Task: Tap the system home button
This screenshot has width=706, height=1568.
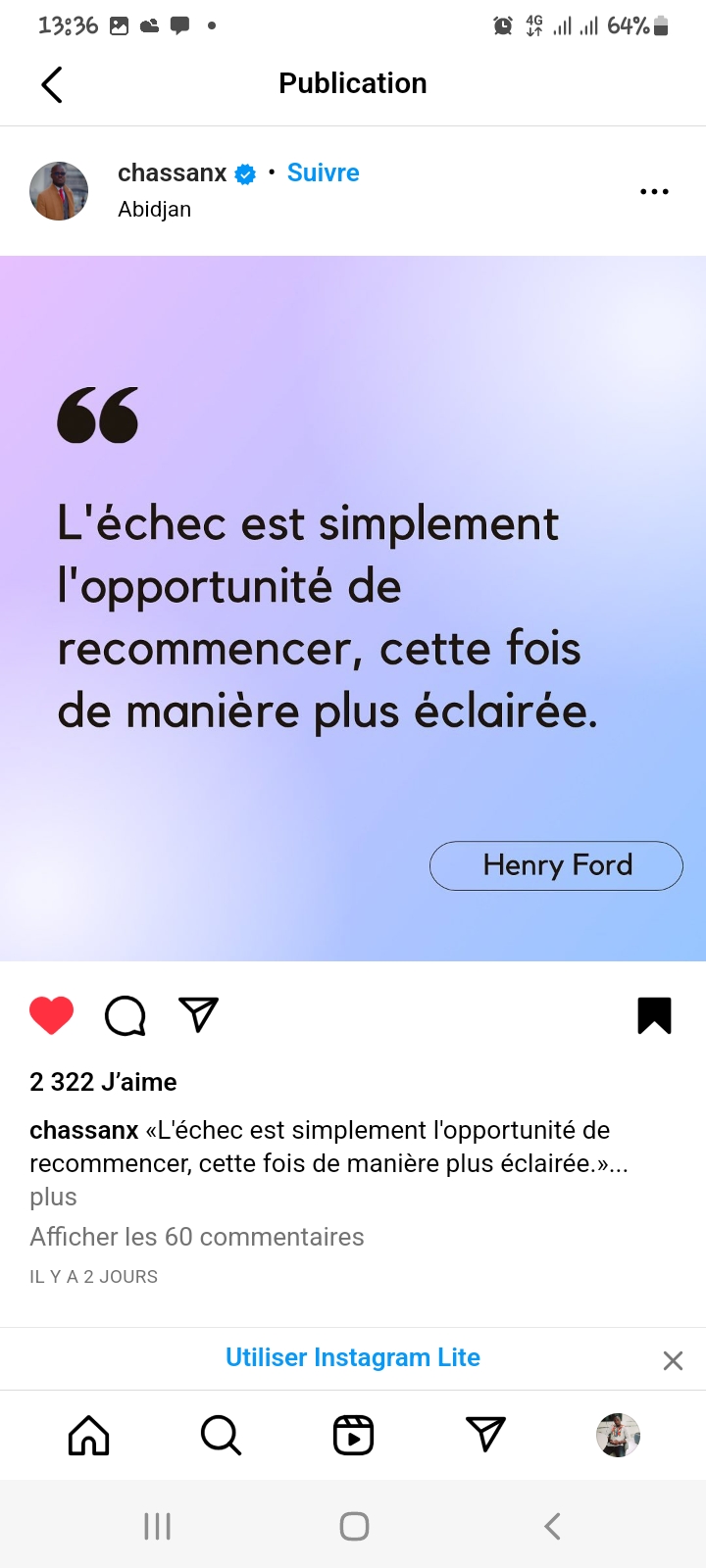Action: (x=354, y=1526)
